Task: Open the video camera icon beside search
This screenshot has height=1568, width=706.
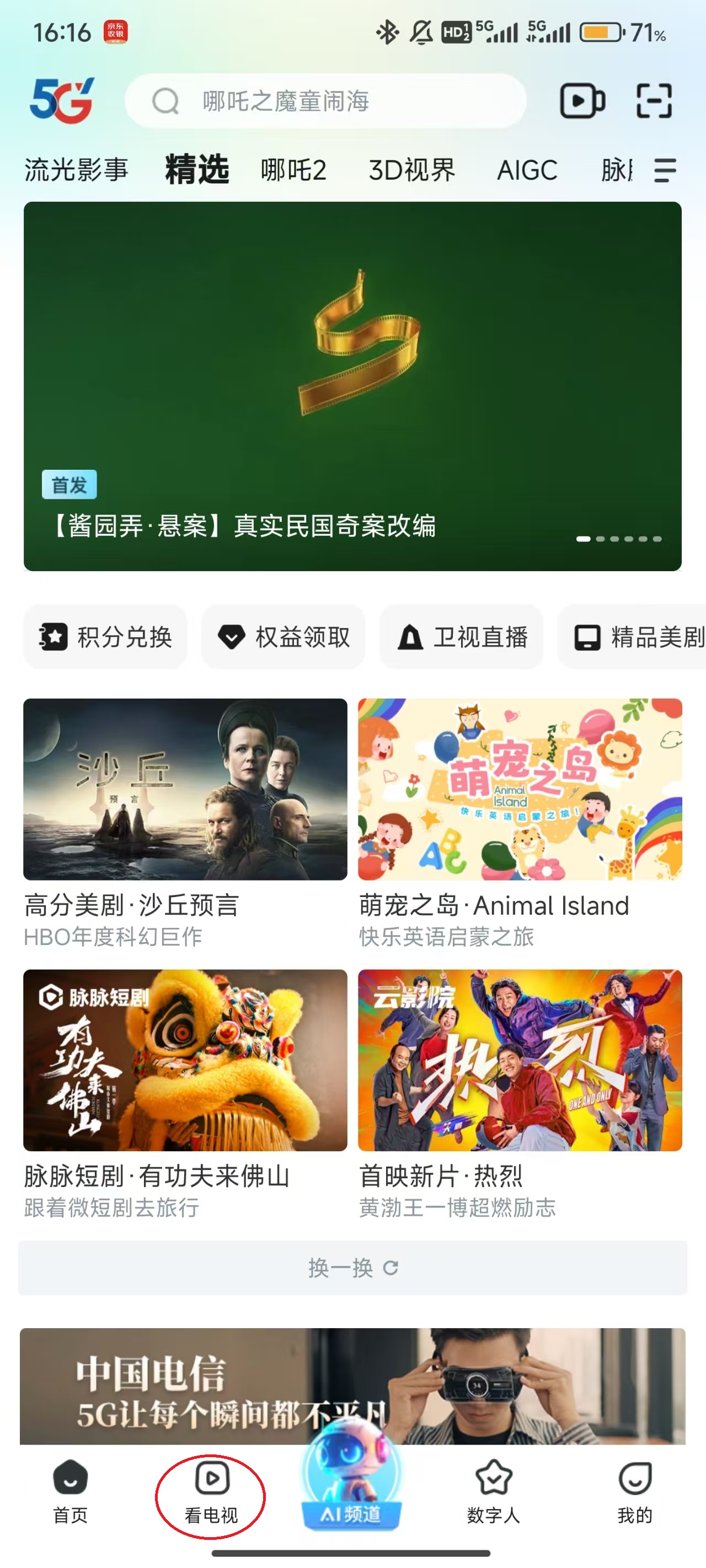Action: click(582, 101)
